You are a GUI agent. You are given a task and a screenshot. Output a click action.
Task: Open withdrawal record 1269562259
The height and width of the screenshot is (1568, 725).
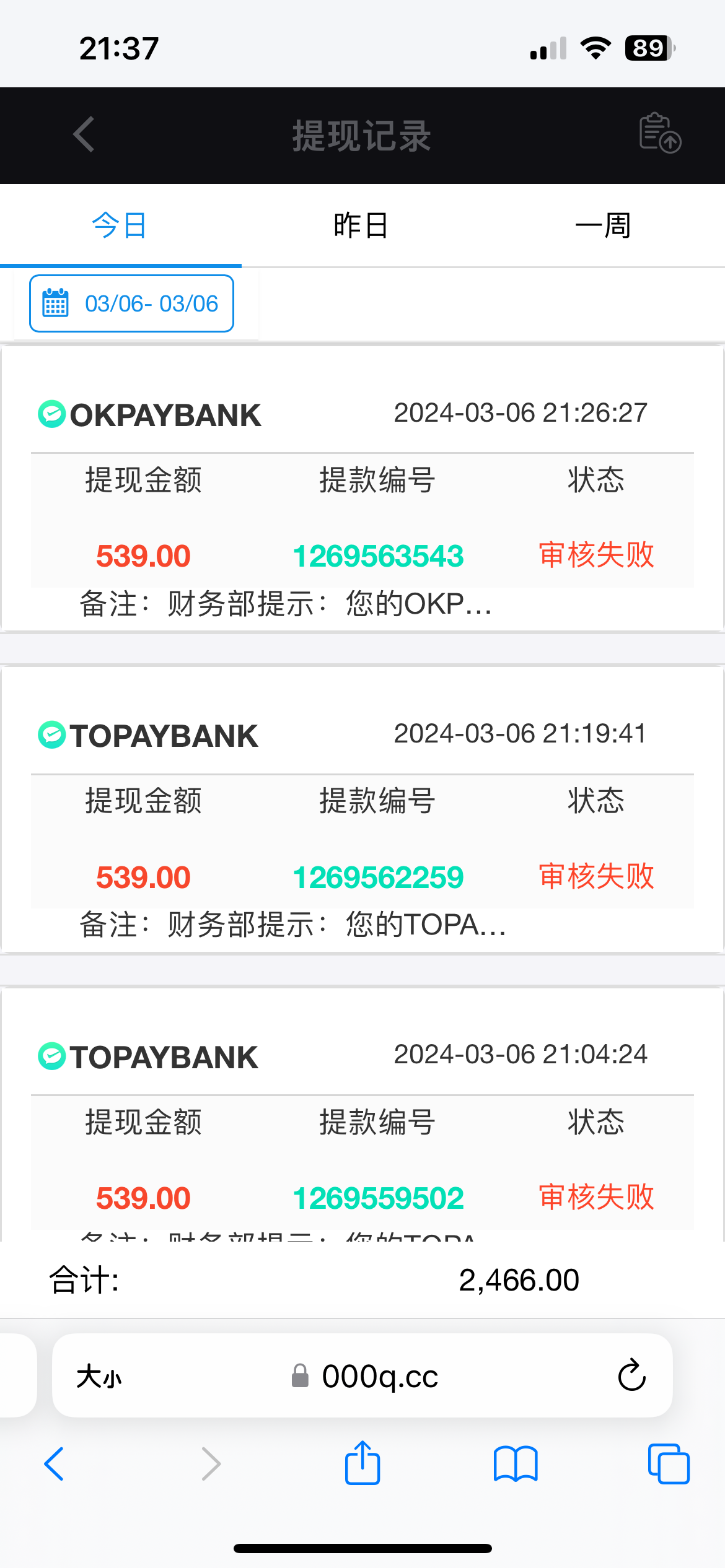pos(377,877)
